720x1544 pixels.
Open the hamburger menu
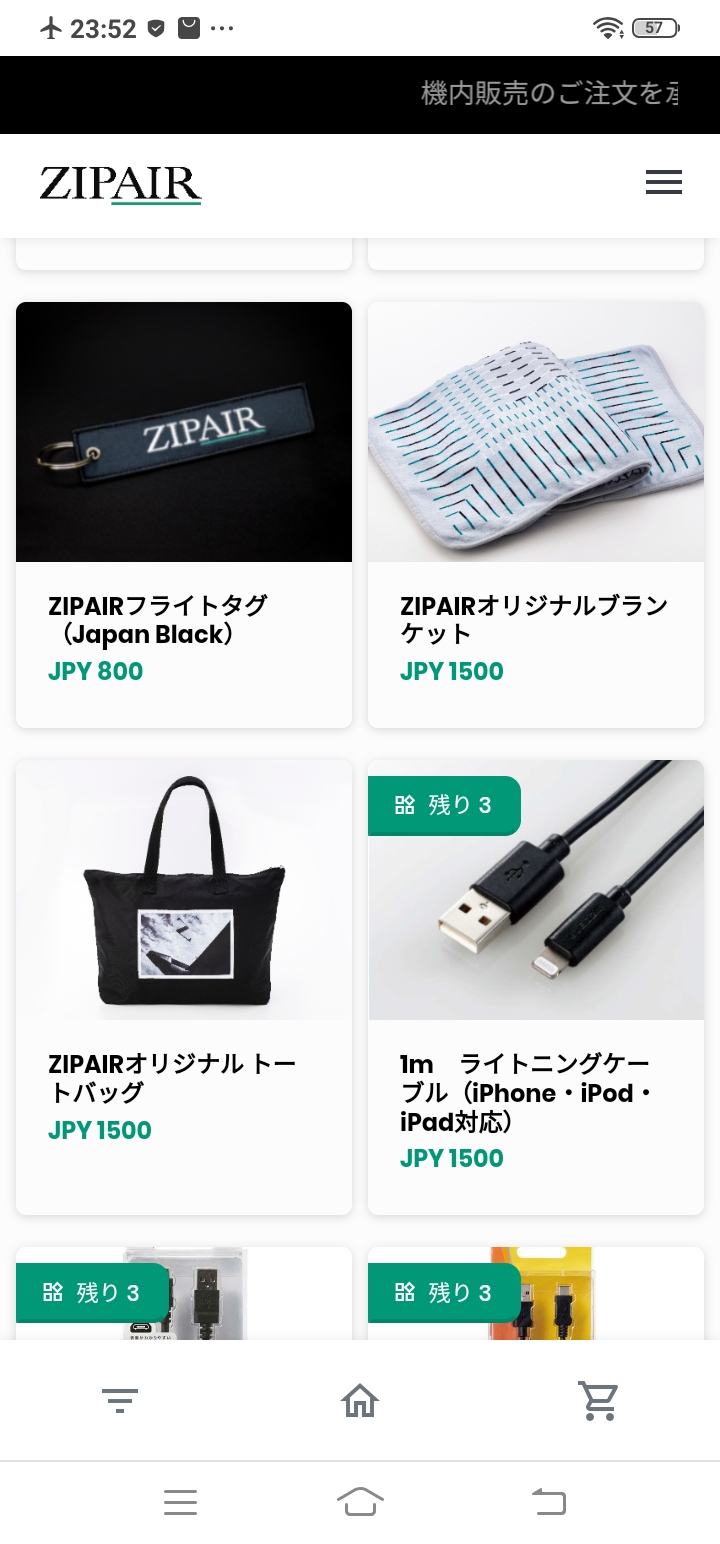click(x=663, y=182)
